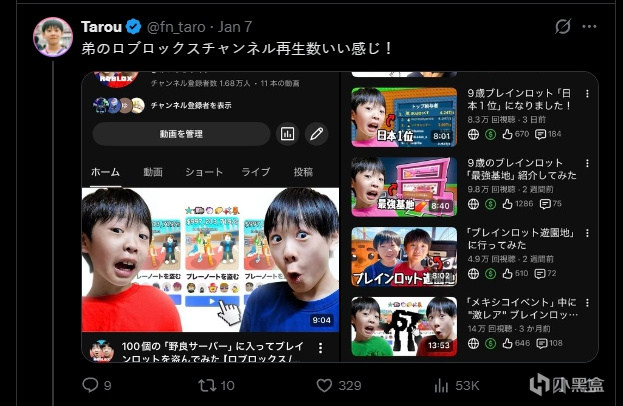Screen dimensions: 623x406
Task: Open Tarou's profile picture
Action: tap(52, 36)
